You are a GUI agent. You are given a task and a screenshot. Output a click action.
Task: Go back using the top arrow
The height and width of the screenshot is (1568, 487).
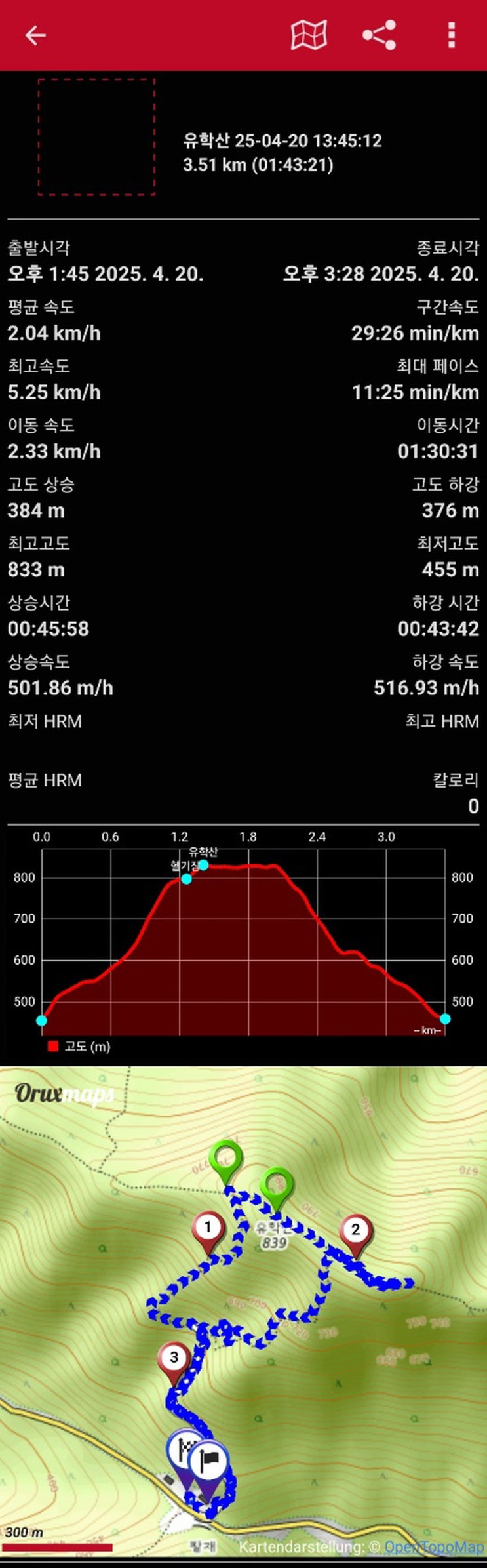pyautogui.click(x=35, y=35)
